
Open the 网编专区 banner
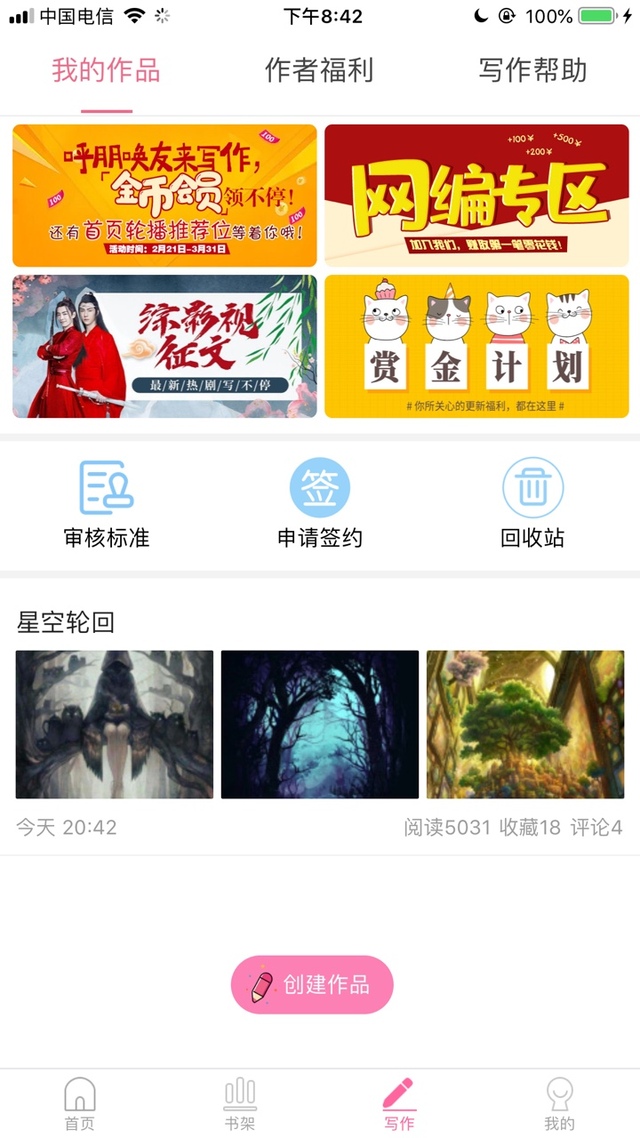[476, 195]
